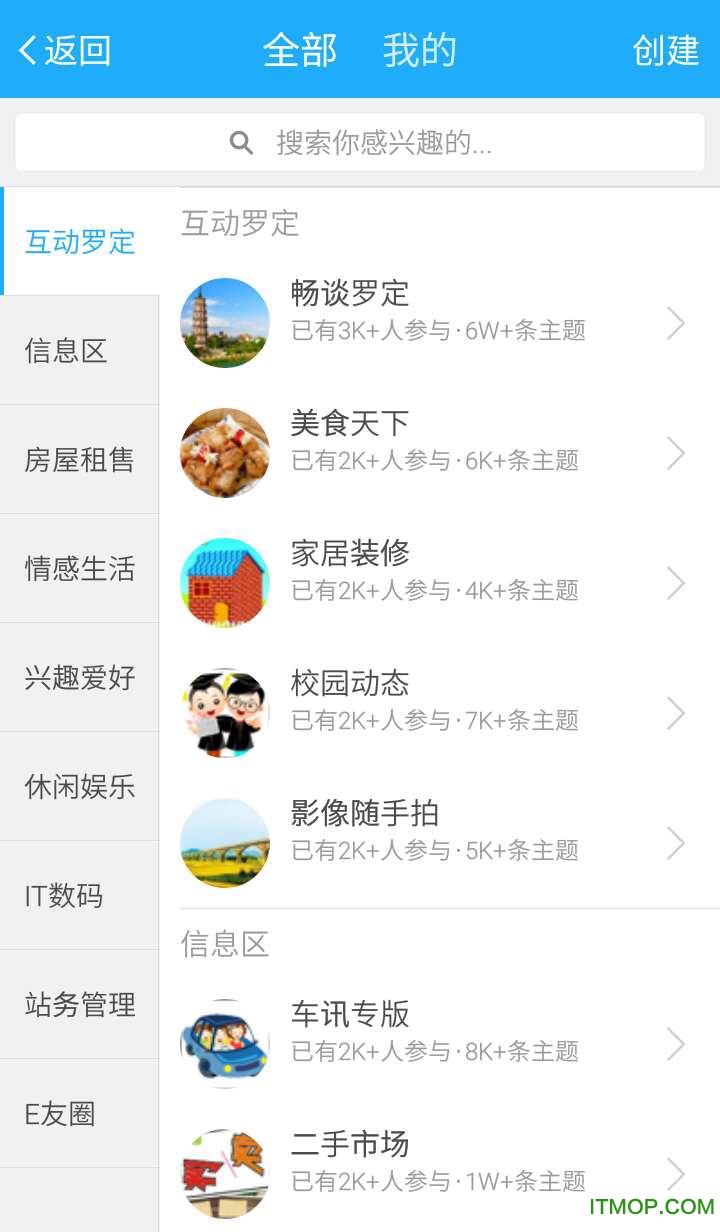Viewport: 720px width, 1232px height.
Task: Open the 畅谈罗定 pagoda avatar icon
Action: click(x=225, y=322)
